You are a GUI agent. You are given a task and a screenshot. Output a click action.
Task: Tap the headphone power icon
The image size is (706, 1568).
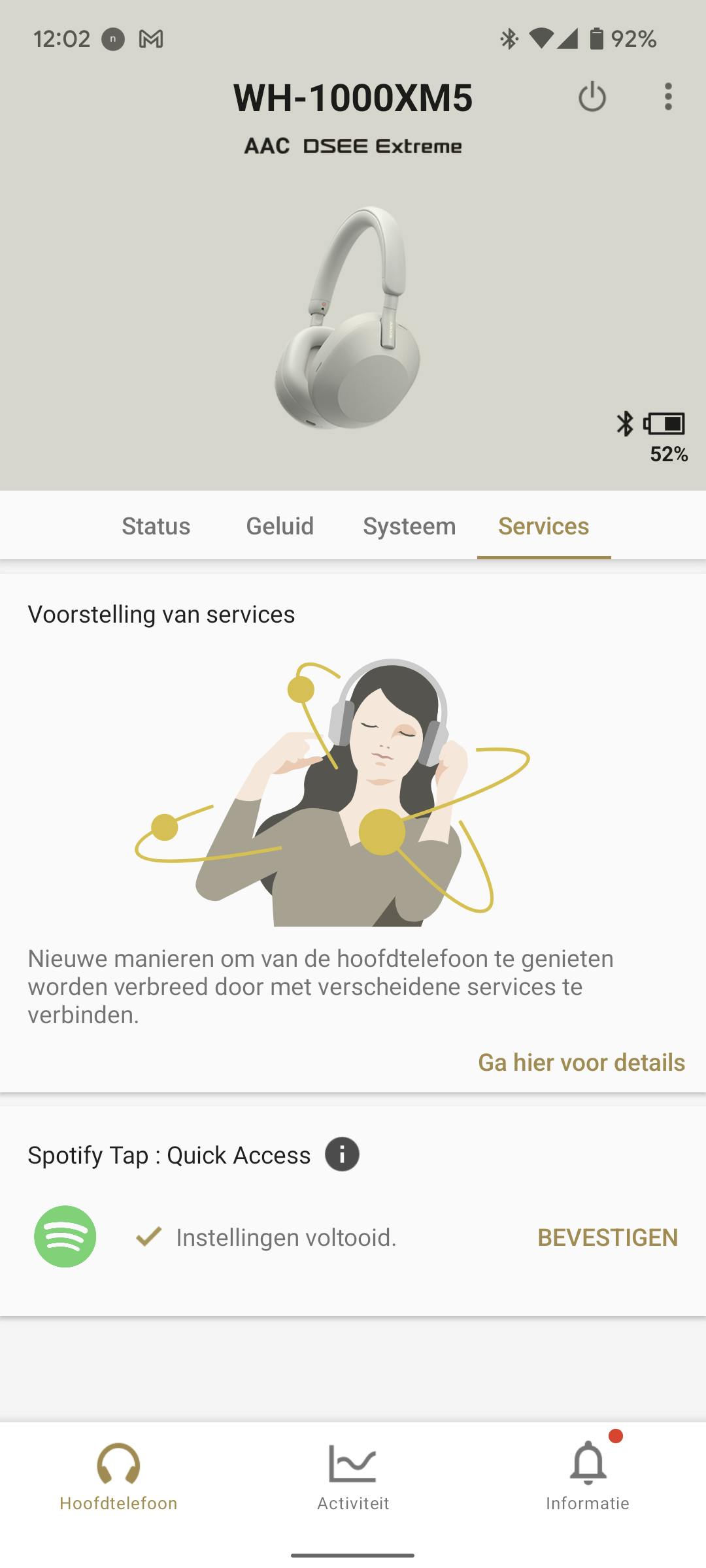pyautogui.click(x=592, y=97)
